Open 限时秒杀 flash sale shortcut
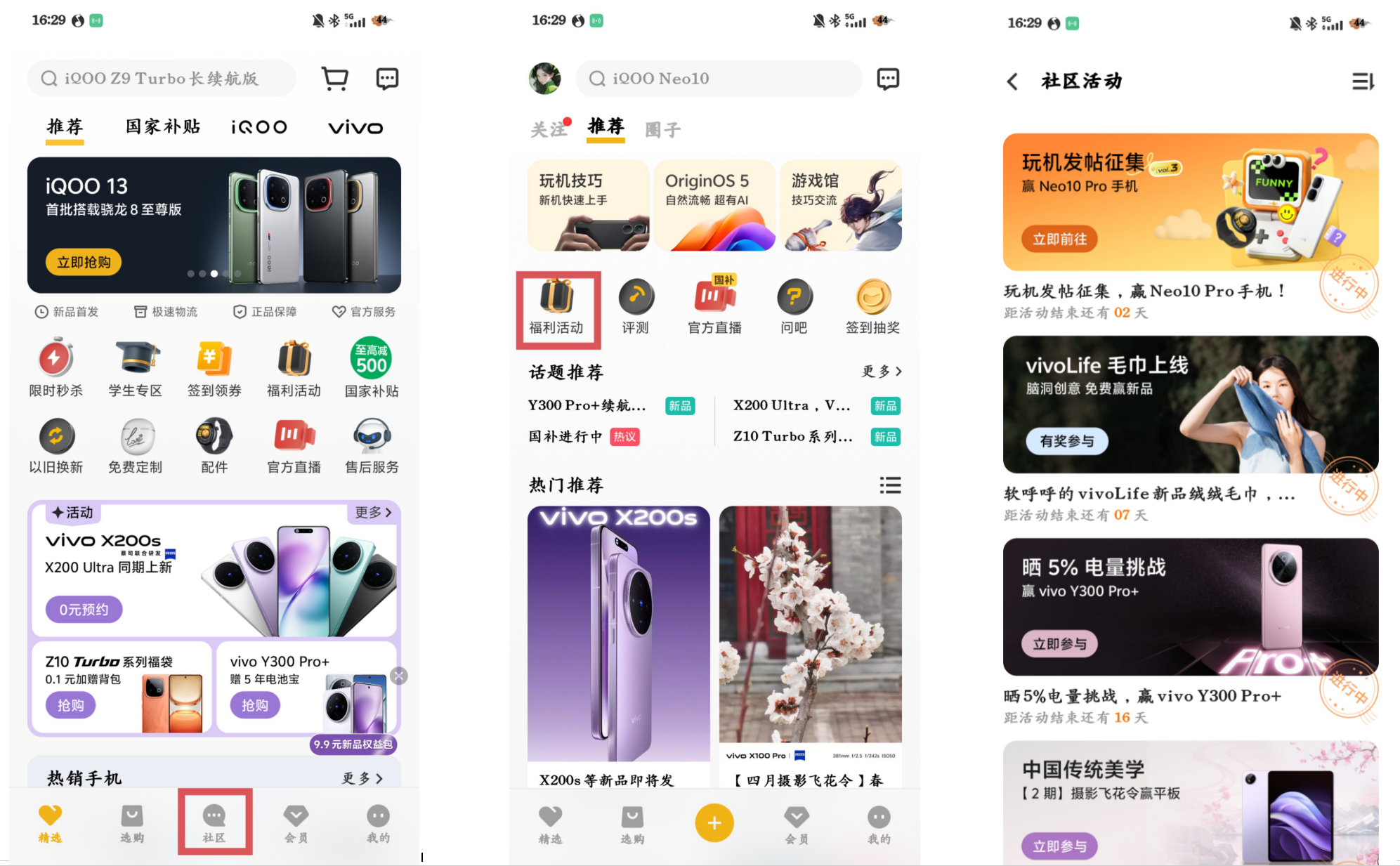Screen dimensions: 1400x866 [x=55, y=367]
